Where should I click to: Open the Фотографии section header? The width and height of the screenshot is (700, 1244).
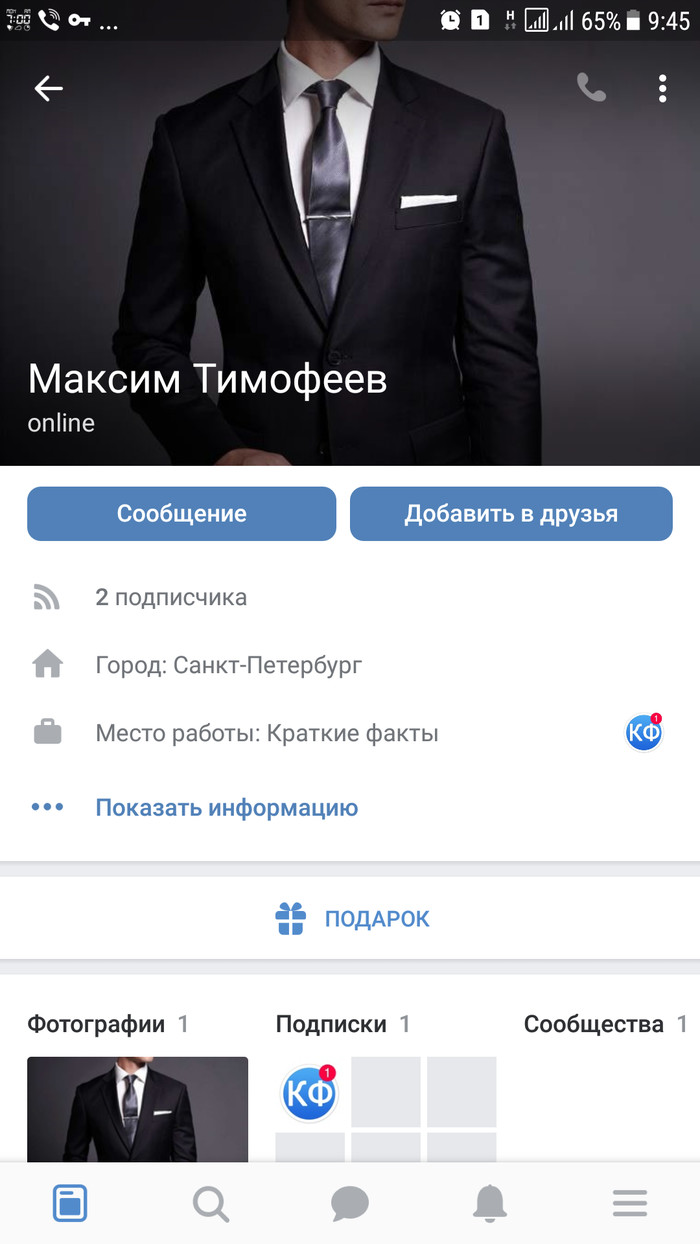[x=96, y=1024]
